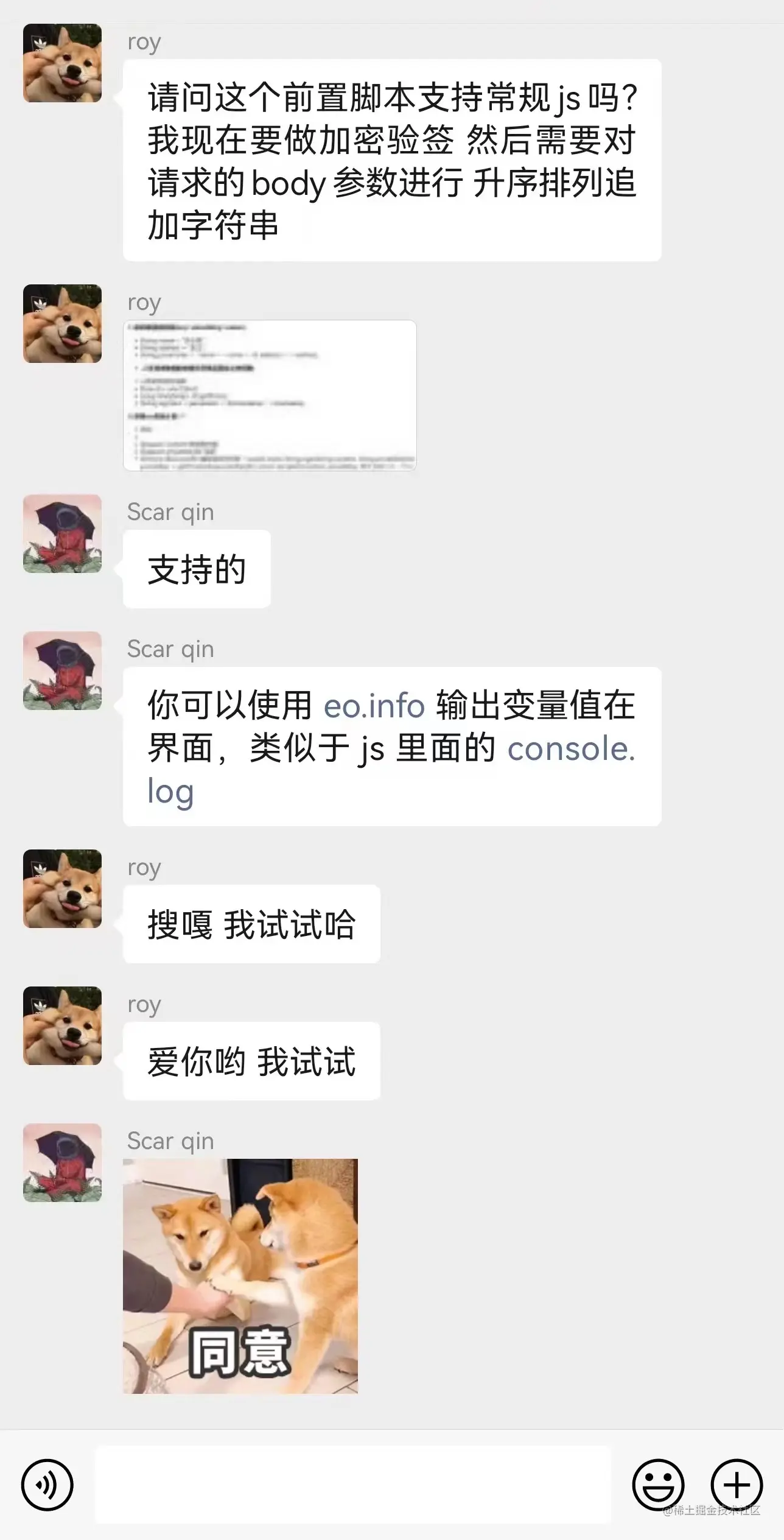Open the plus attachment menu
Image resolution: width=784 pixels, height=1540 pixels.
[x=737, y=1485]
